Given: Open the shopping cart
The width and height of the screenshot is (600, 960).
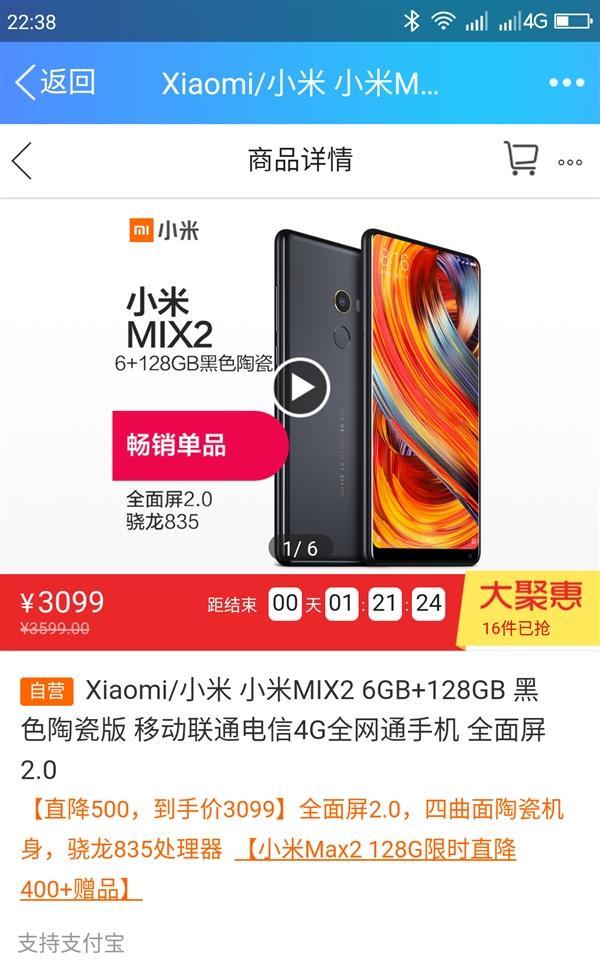Looking at the screenshot, I should (x=520, y=159).
